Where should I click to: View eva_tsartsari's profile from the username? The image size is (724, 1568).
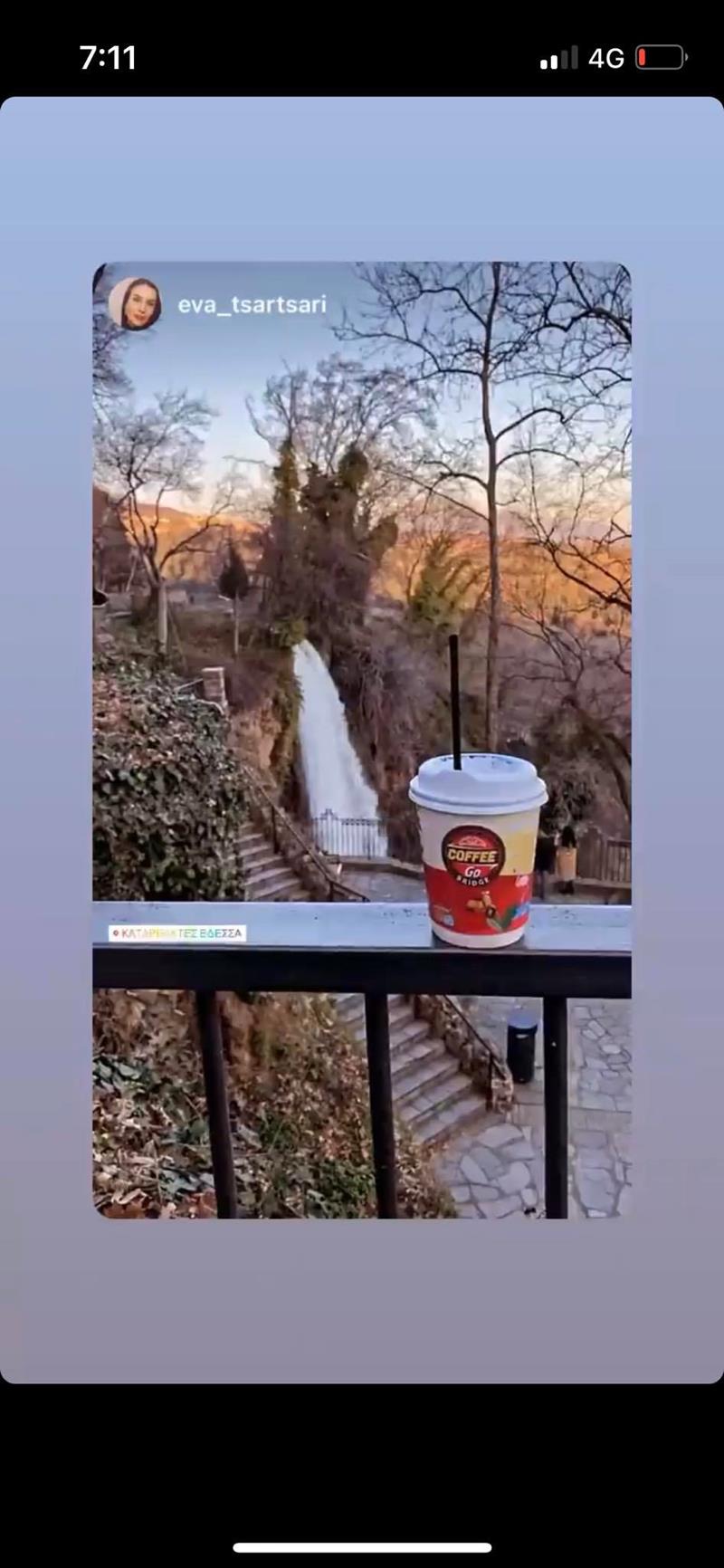pyautogui.click(x=251, y=305)
